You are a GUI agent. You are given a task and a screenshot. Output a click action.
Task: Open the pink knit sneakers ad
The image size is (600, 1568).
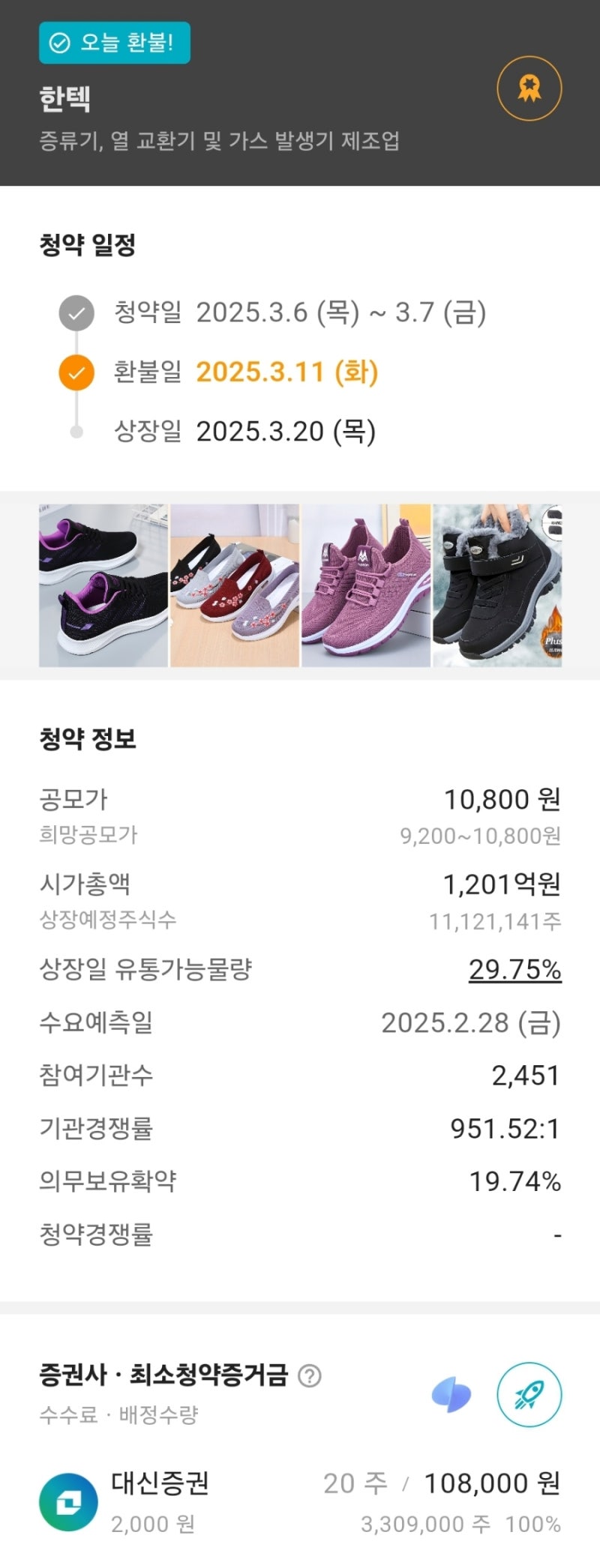366,585
